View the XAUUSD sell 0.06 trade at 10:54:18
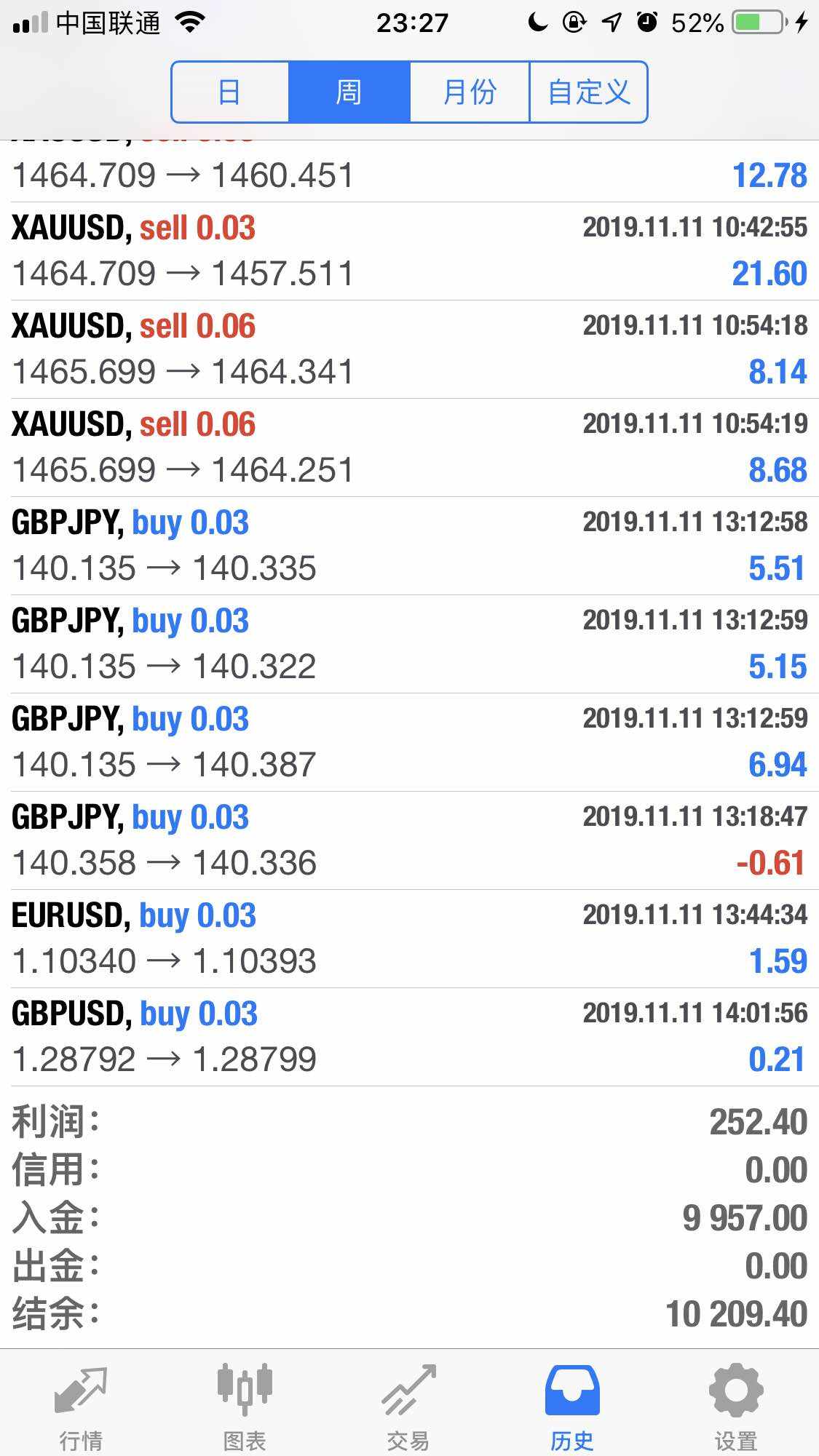The height and width of the screenshot is (1456, 819). 409,349
